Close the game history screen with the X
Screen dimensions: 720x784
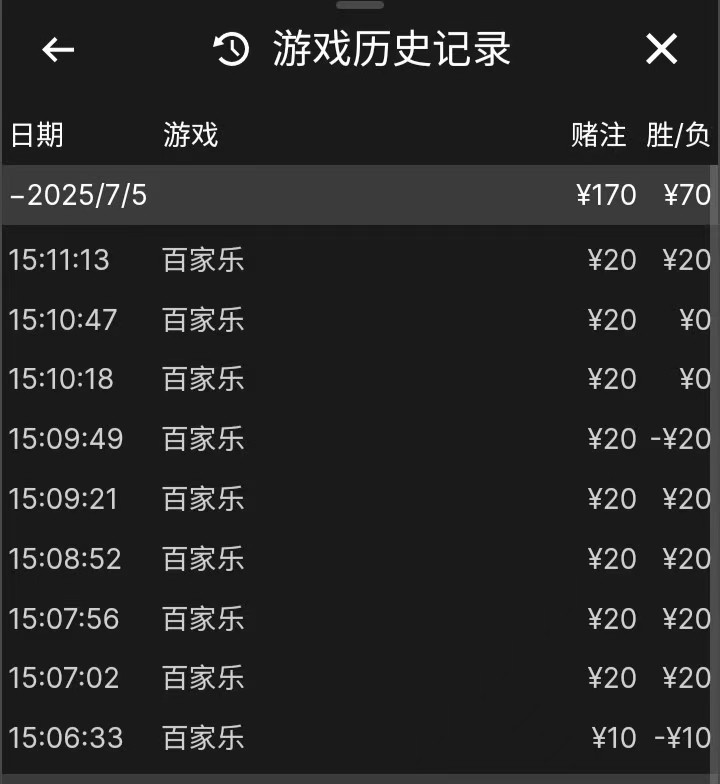point(662,49)
